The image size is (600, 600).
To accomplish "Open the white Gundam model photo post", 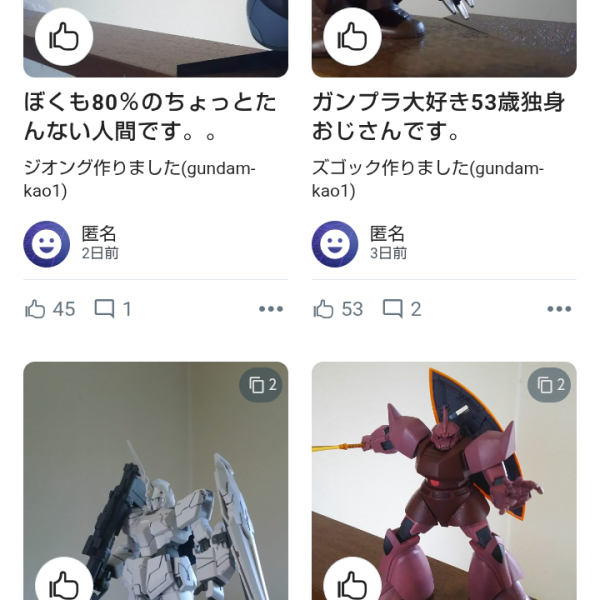I will (x=155, y=480).
